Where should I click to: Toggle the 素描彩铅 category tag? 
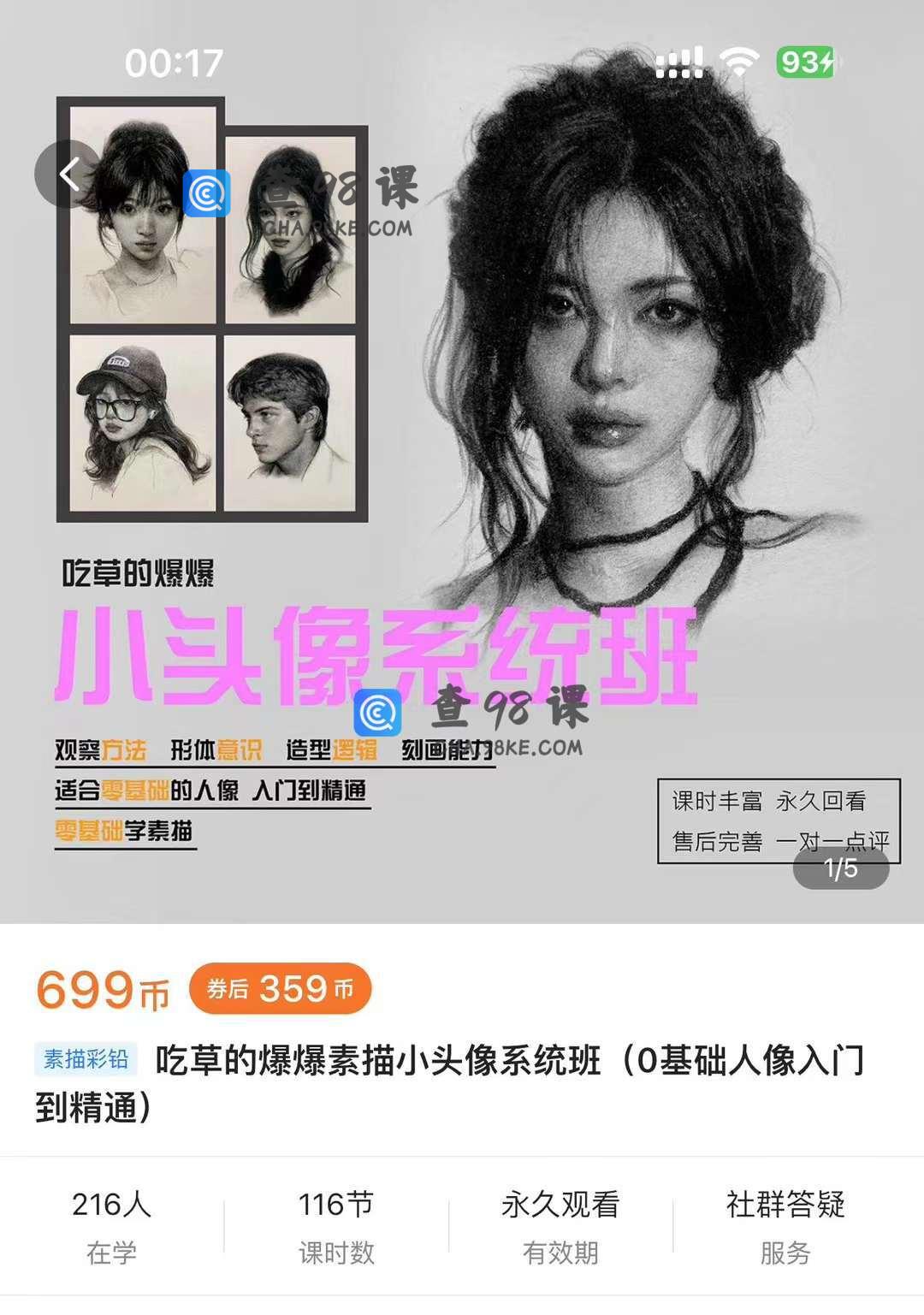(86, 1057)
